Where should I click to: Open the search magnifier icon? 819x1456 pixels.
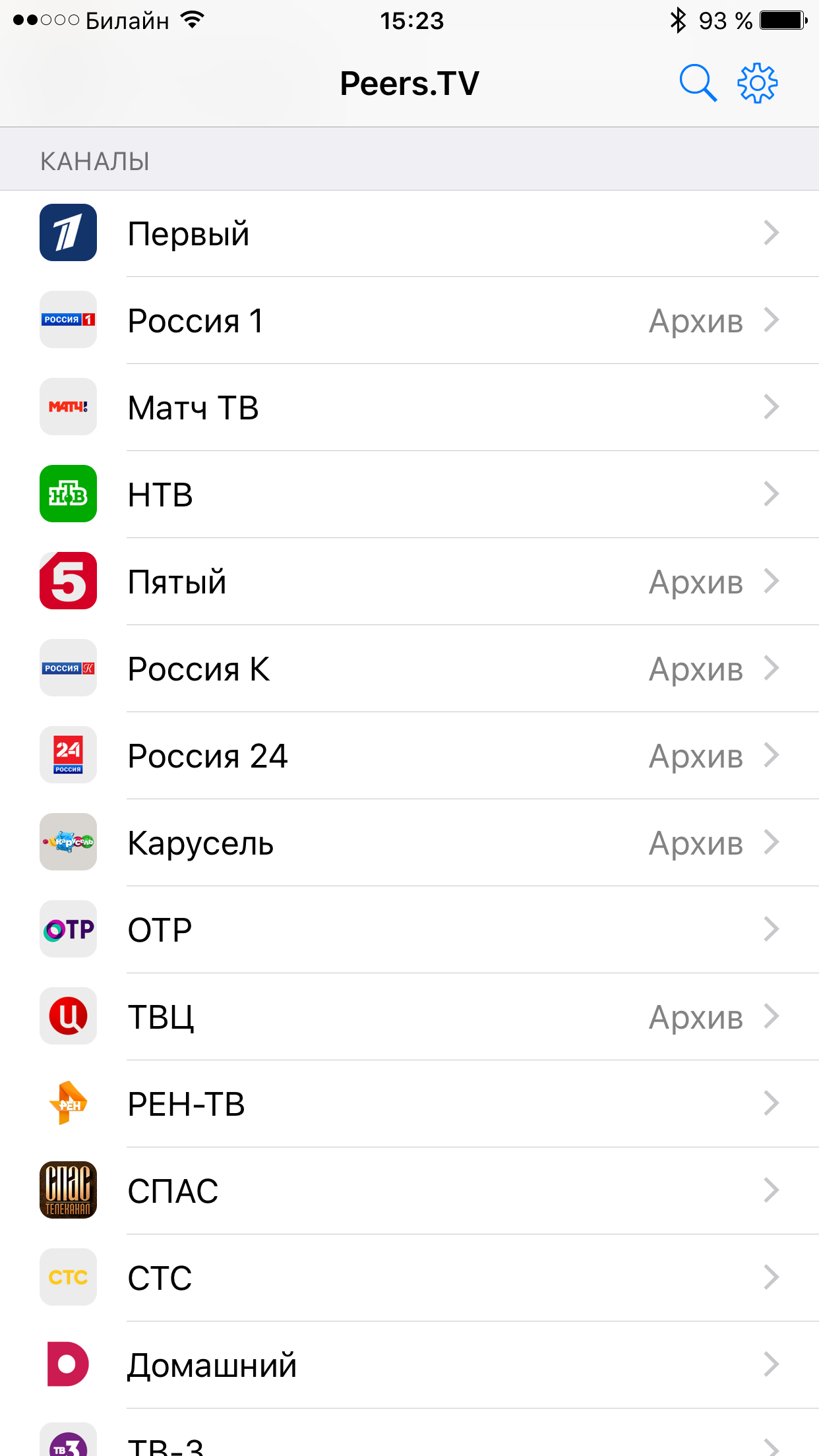tap(698, 83)
